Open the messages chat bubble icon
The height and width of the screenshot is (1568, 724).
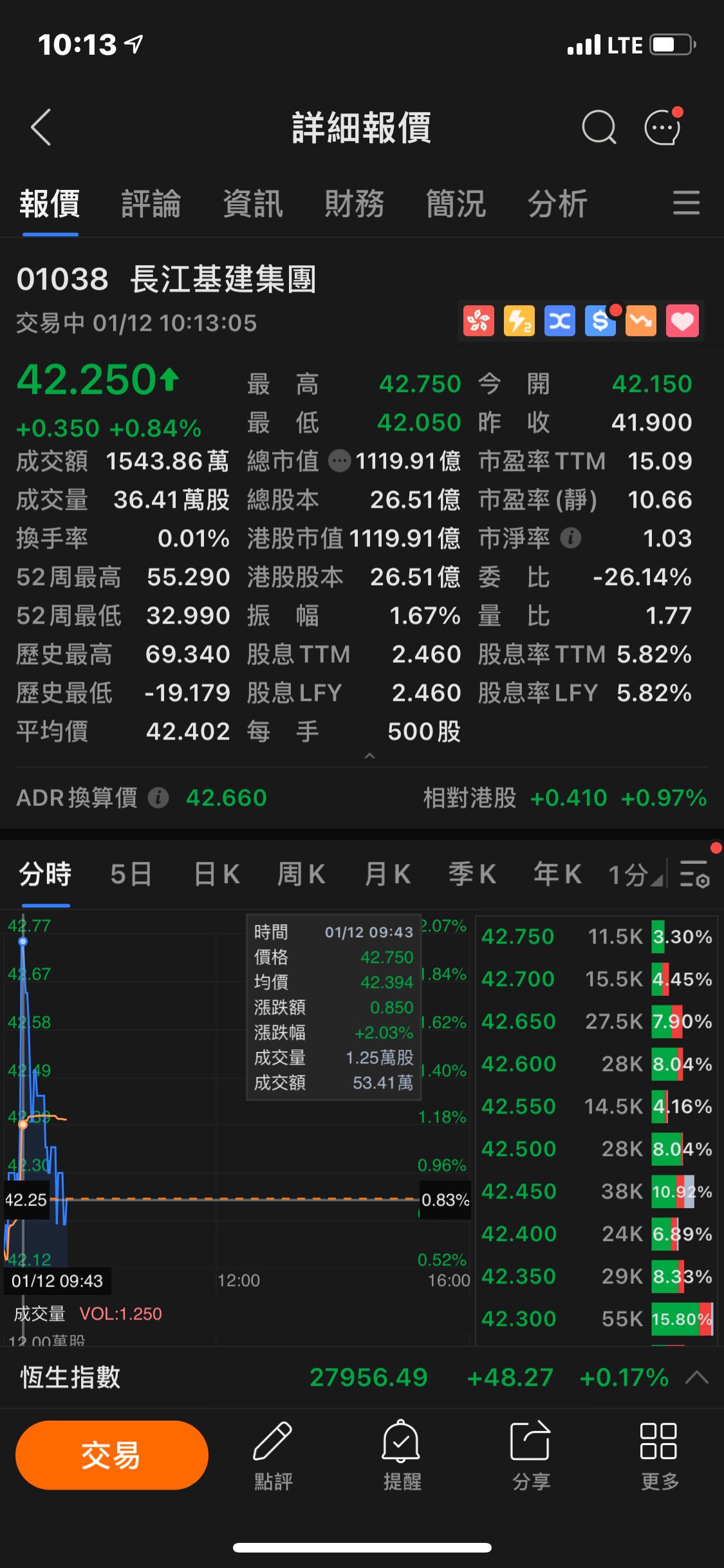663,127
